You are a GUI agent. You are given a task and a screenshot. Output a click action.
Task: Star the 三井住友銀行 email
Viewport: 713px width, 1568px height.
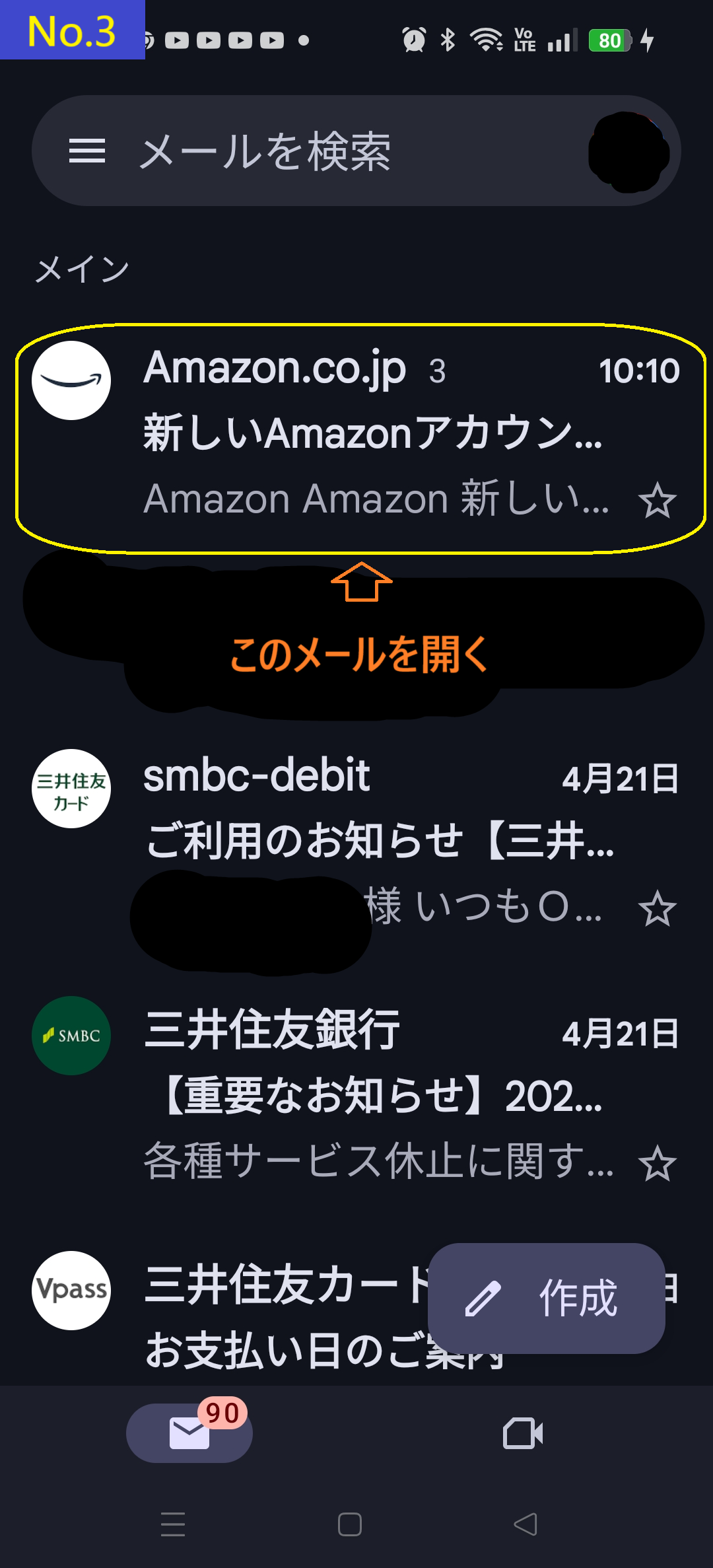point(658,1164)
